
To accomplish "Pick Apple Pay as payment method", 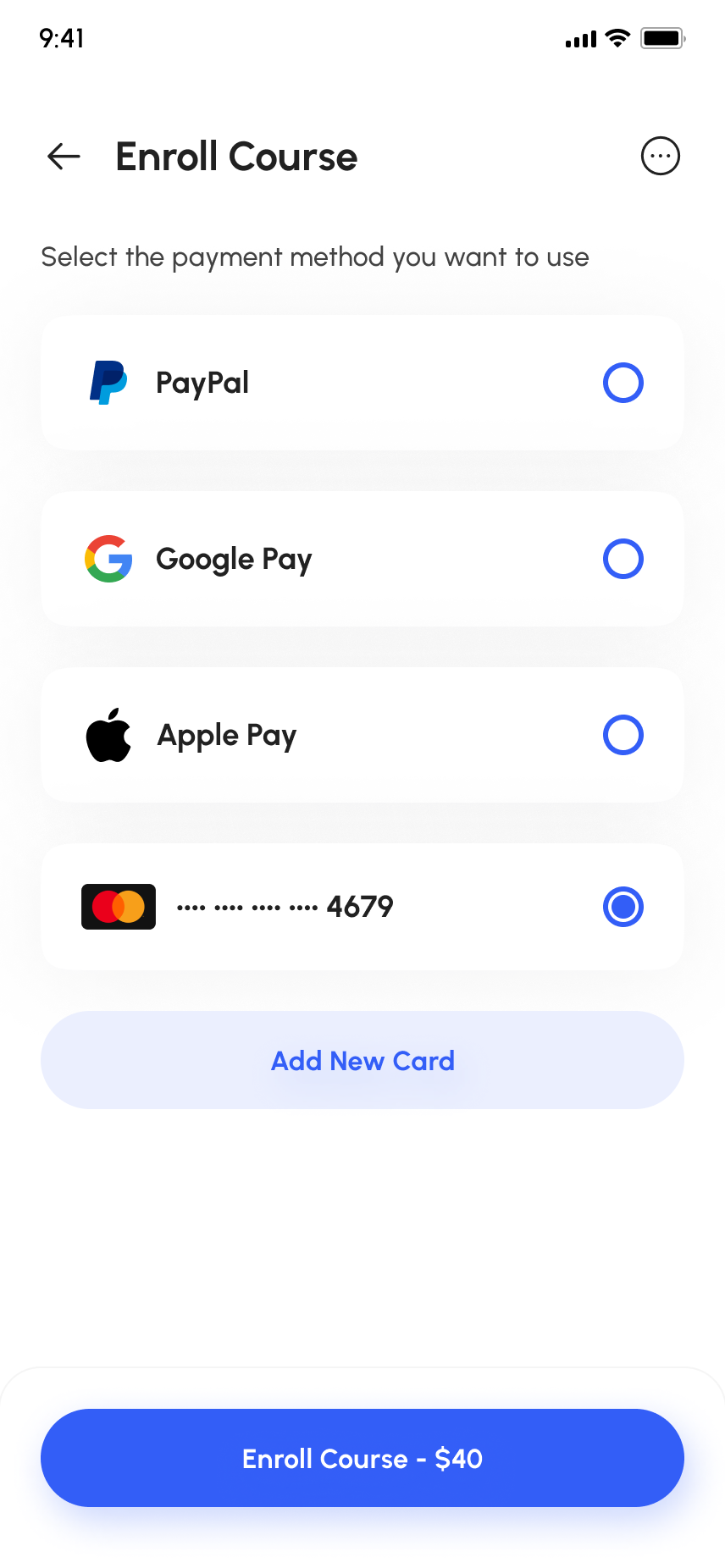I will (623, 735).
